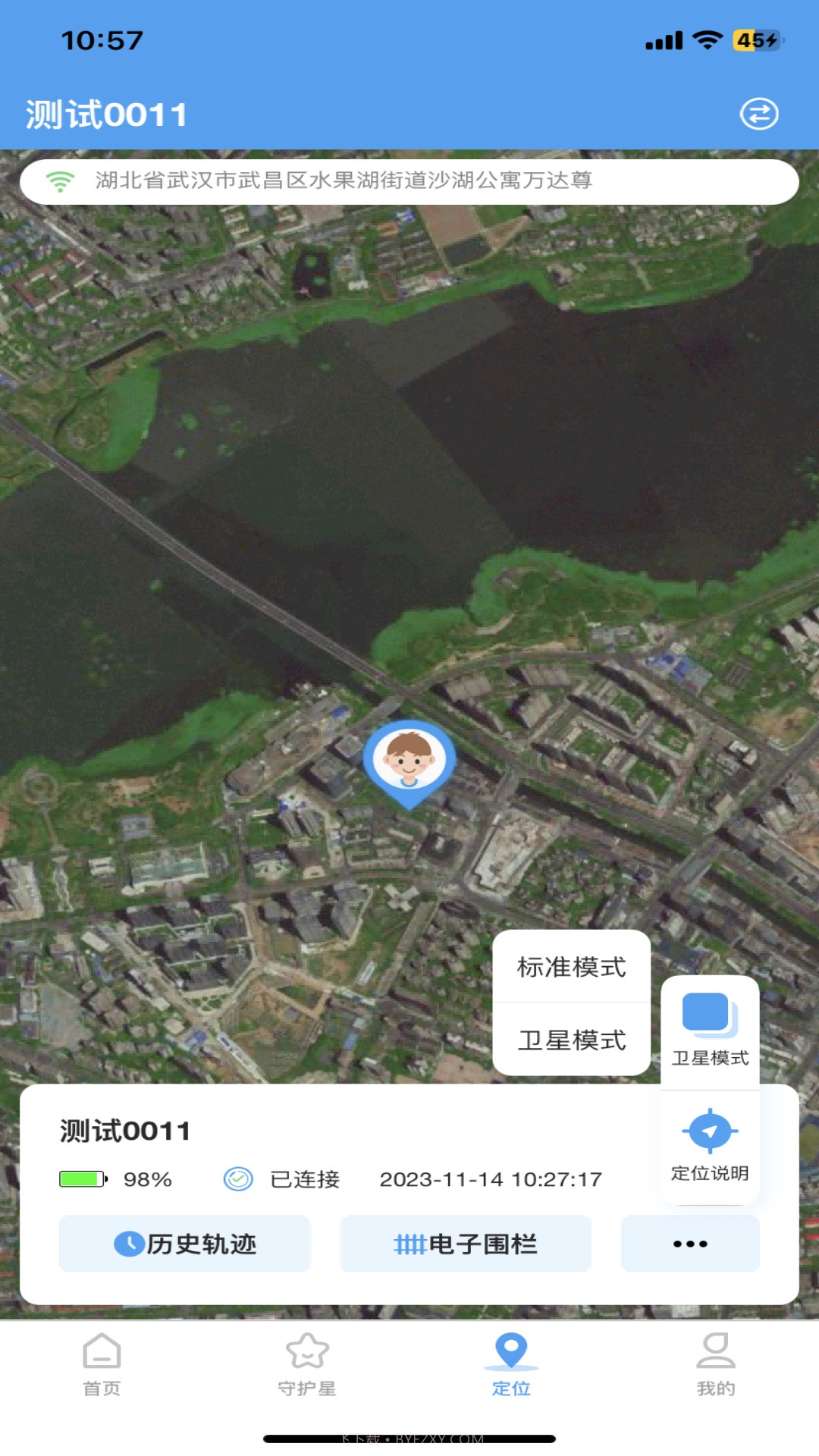Tap the 定位说明 compass icon
Screen dimensions: 819x1456
pyautogui.click(x=709, y=1130)
